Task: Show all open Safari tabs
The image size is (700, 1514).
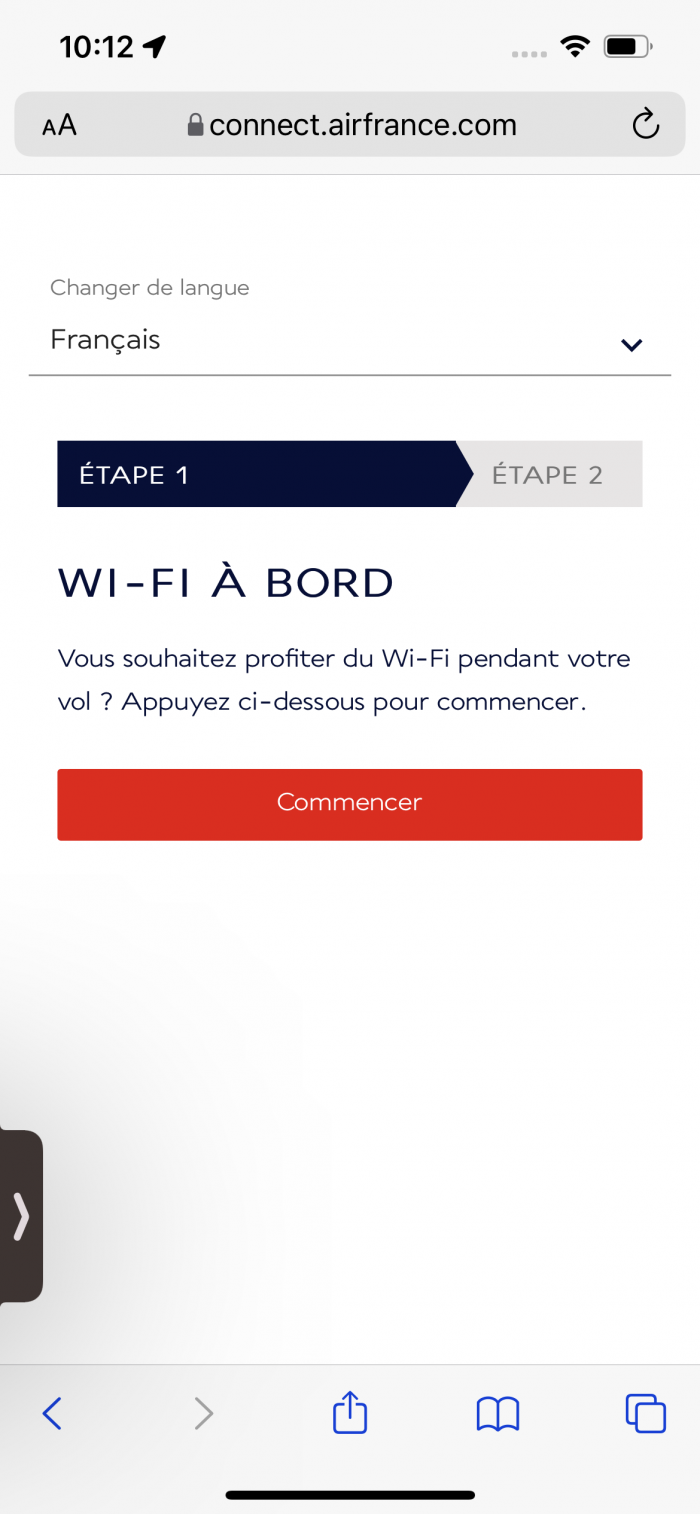Action: click(x=645, y=1413)
